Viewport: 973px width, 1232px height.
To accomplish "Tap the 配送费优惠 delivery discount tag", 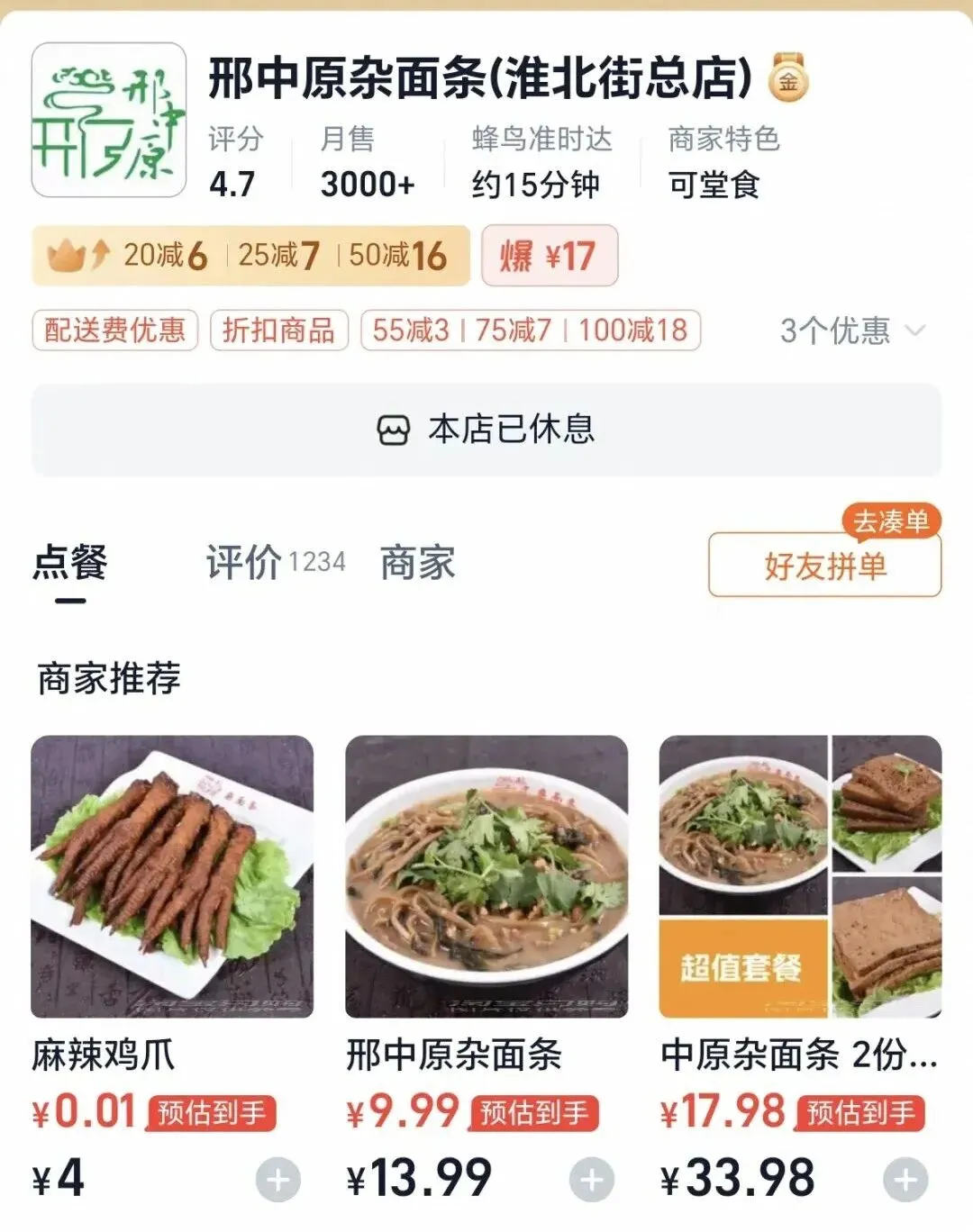I will (x=114, y=331).
